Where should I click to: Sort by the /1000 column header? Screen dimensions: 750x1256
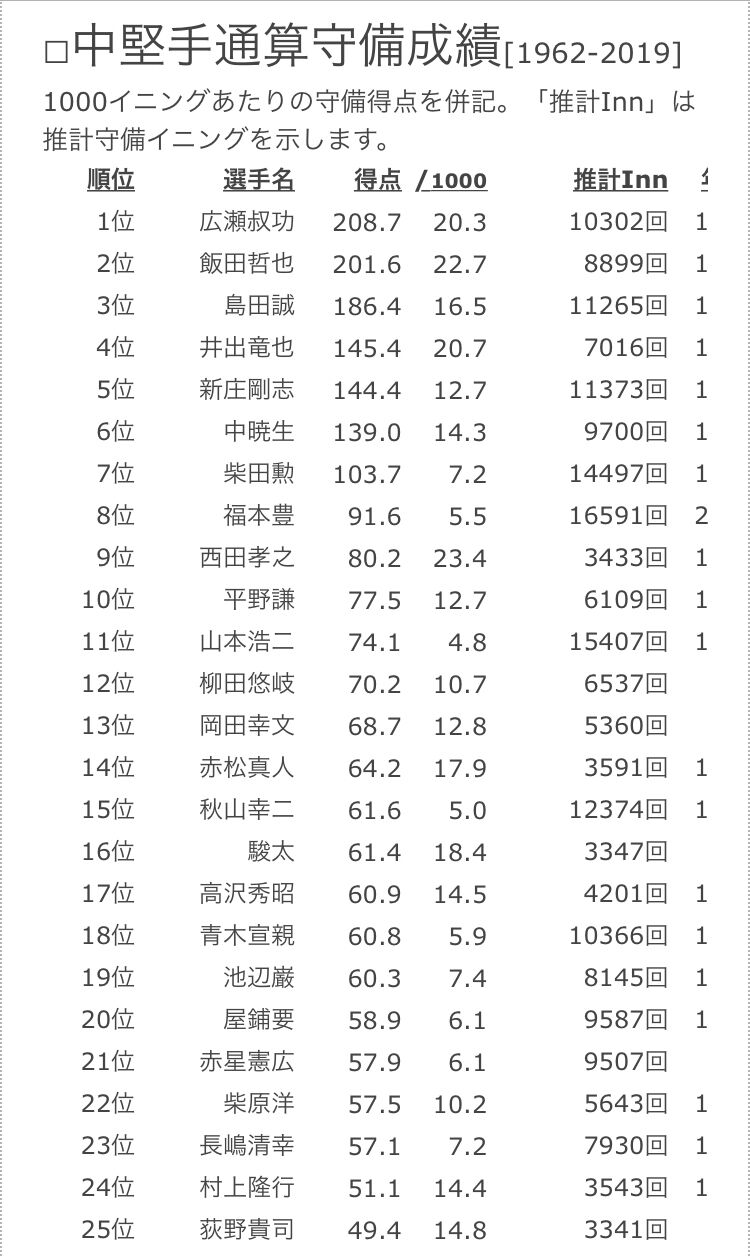452,180
